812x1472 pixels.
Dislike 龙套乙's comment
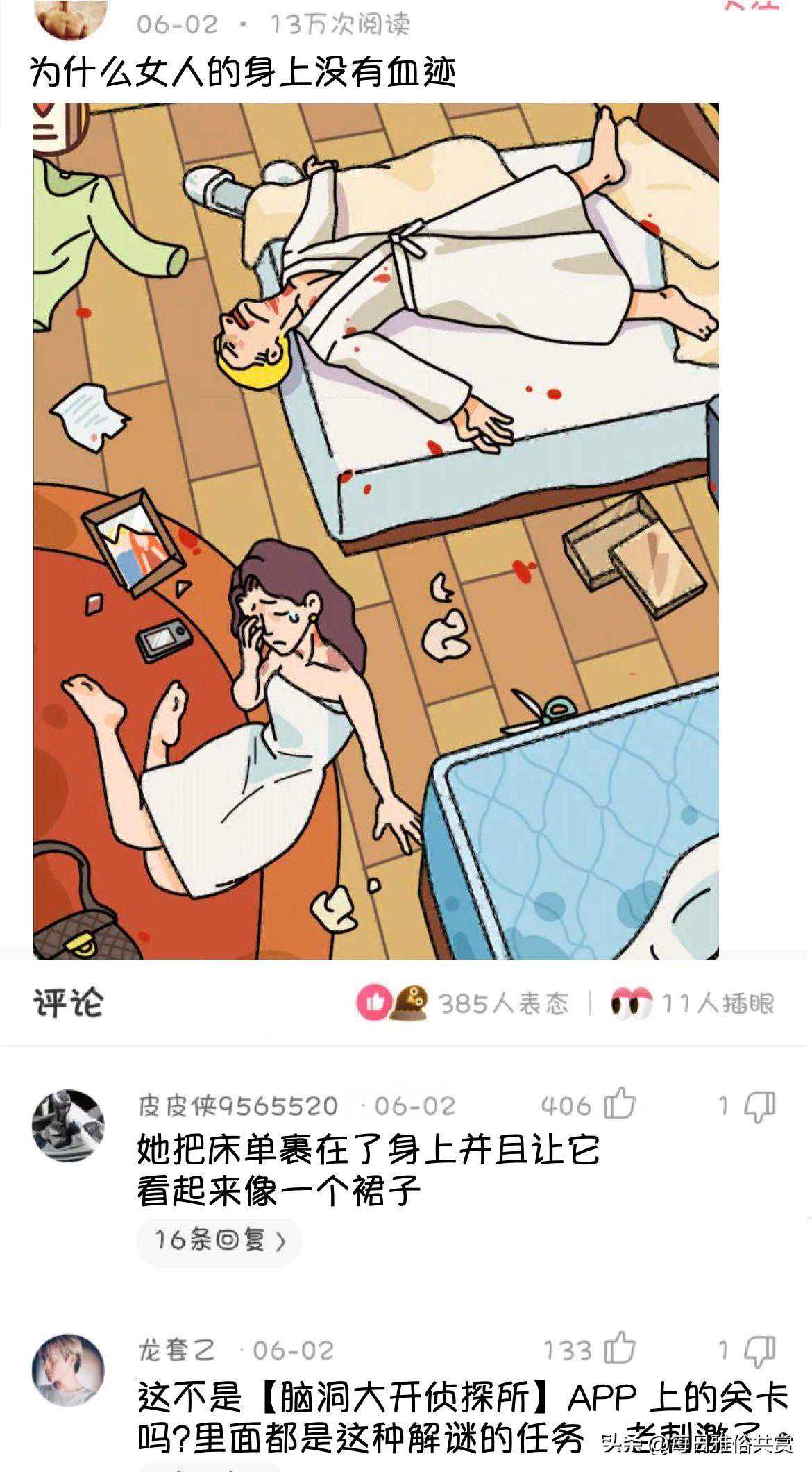[x=759, y=1351]
